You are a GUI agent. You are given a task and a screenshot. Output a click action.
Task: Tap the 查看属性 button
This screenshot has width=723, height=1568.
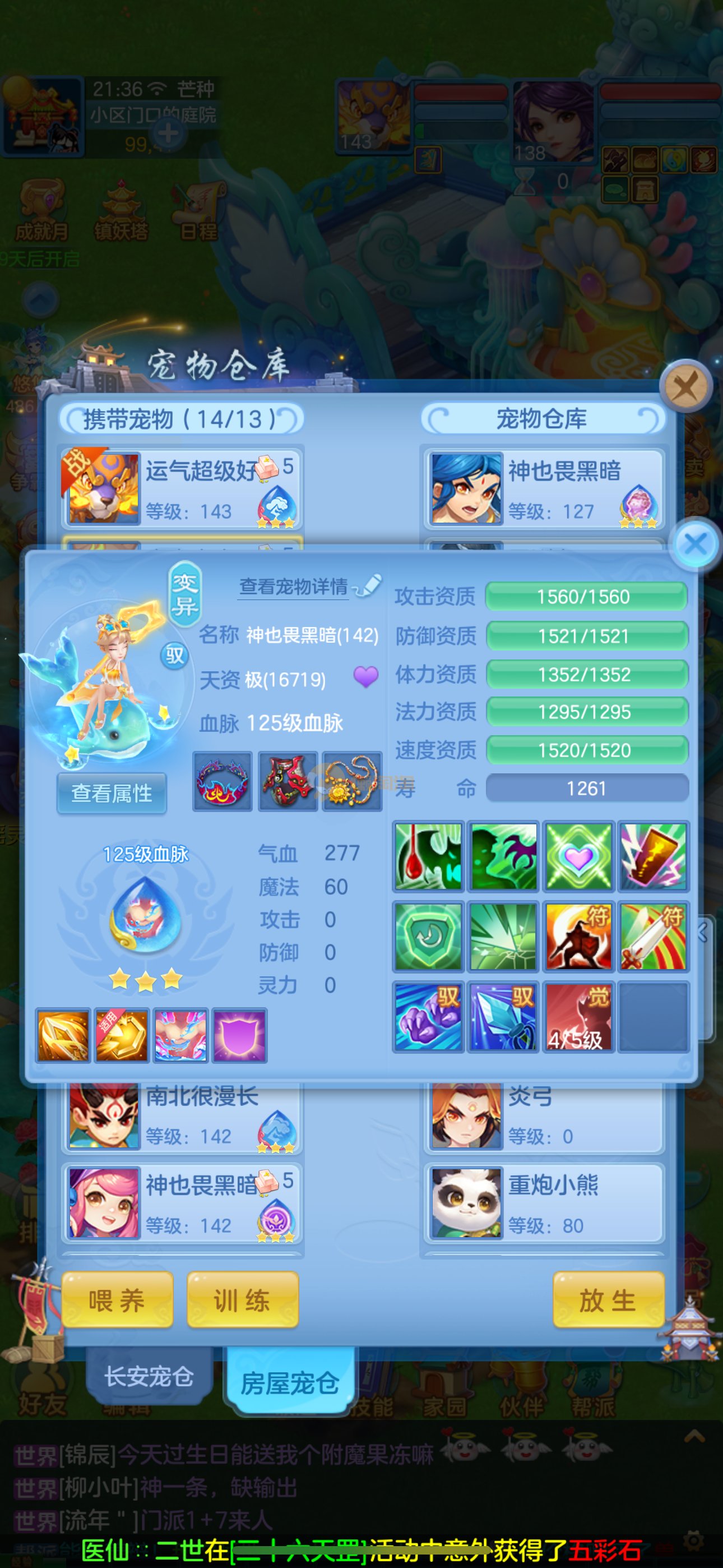pyautogui.click(x=112, y=793)
